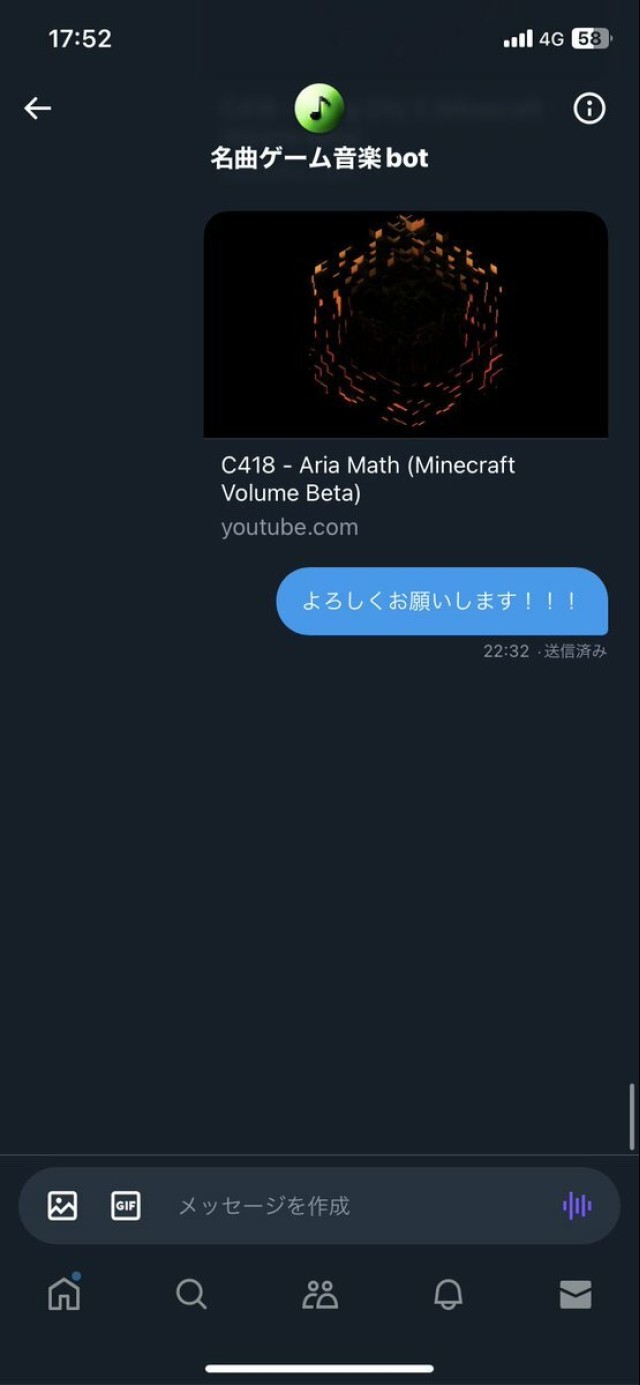Open the notifications bell tab
Viewport: 640px width, 1385px height.
tap(448, 1294)
